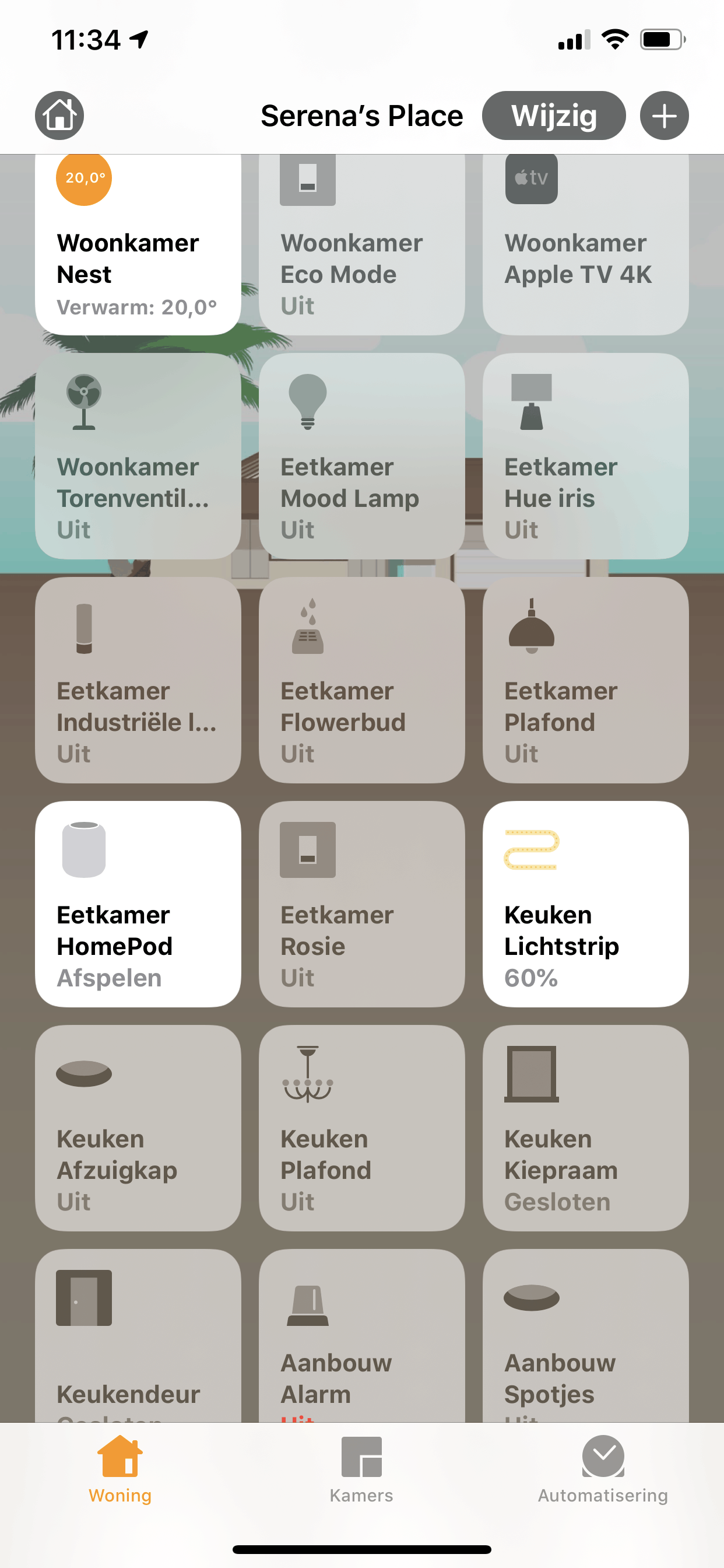Toggle the Eetkamer Rosie switch
This screenshot has height=1568, width=724.
[362, 904]
